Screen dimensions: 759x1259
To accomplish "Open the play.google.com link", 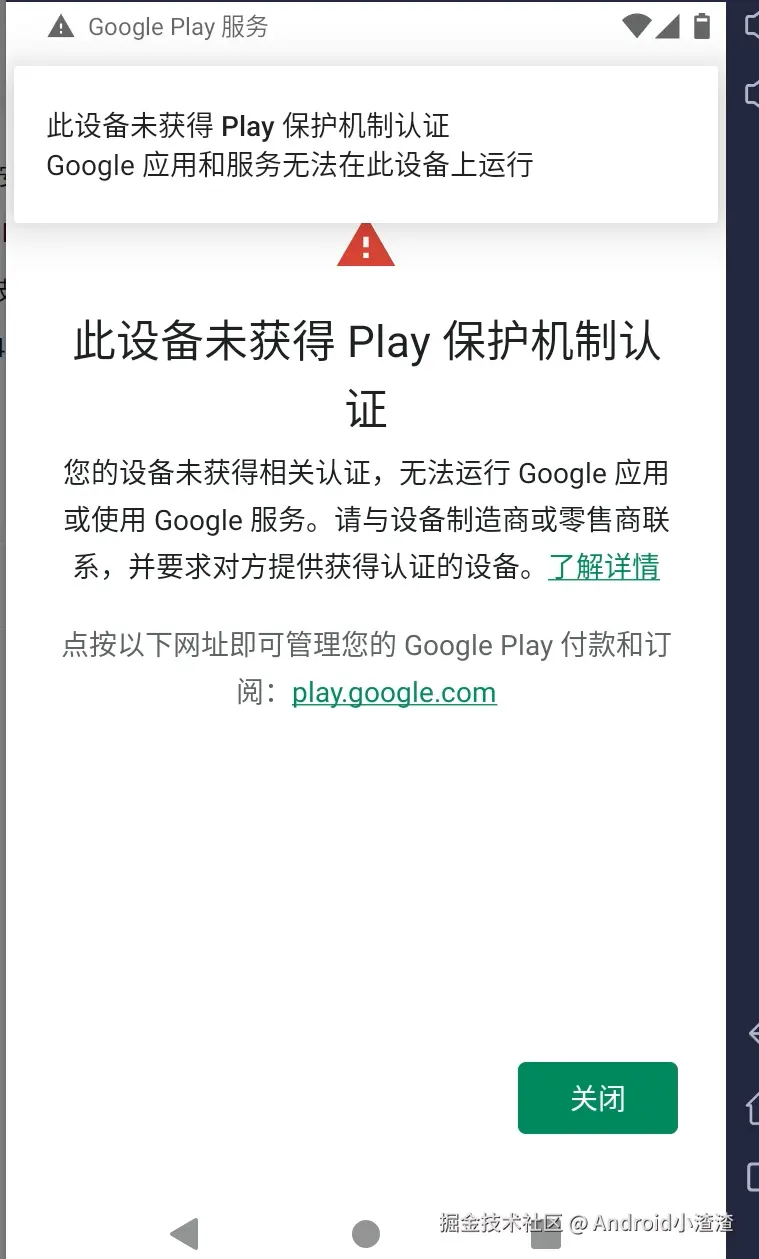I will [x=394, y=692].
